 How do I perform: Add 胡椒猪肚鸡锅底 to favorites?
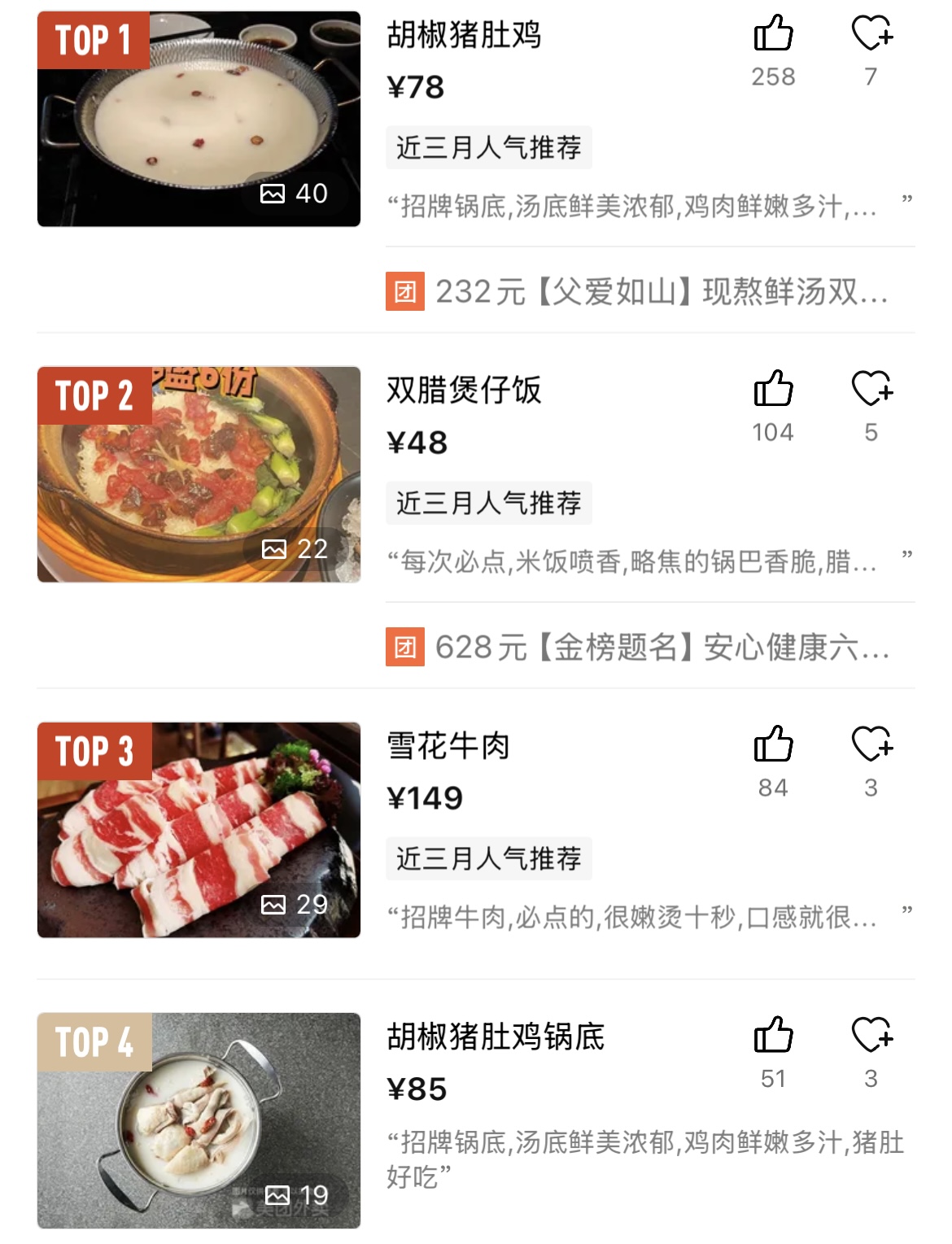coord(871,1036)
